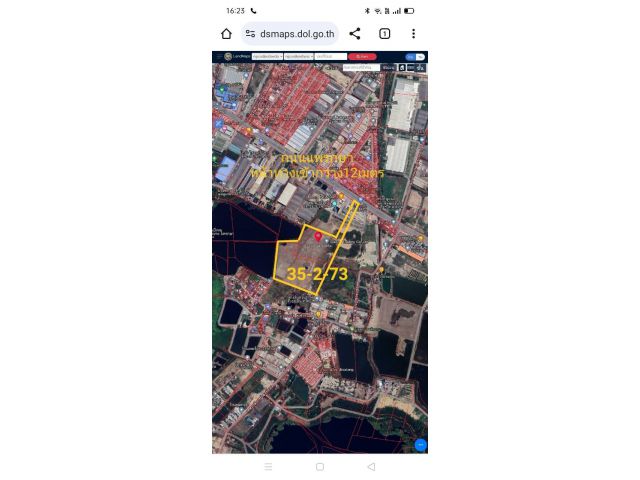Tap the red location pin on the map

tap(319, 236)
